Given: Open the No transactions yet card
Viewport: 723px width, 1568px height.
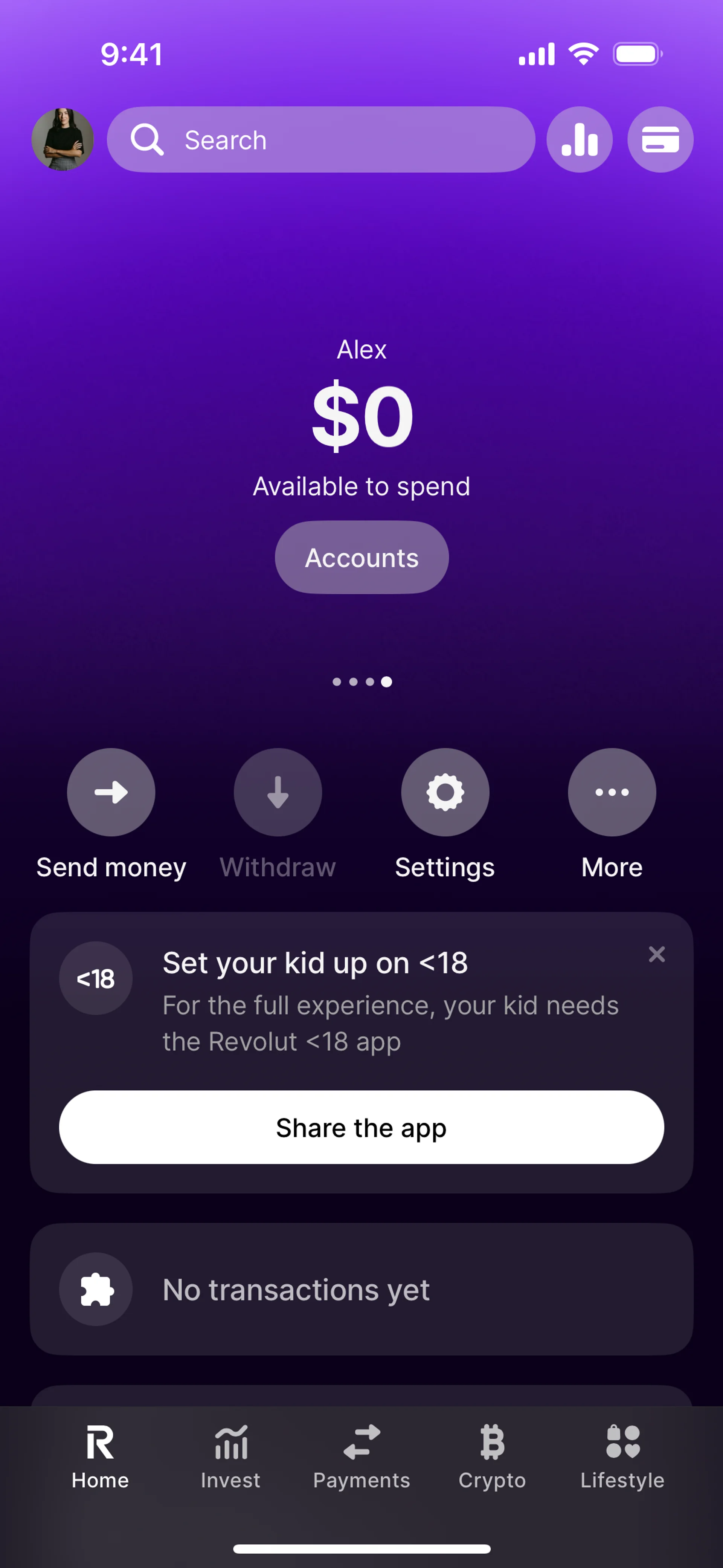Looking at the screenshot, I should click(x=361, y=1289).
